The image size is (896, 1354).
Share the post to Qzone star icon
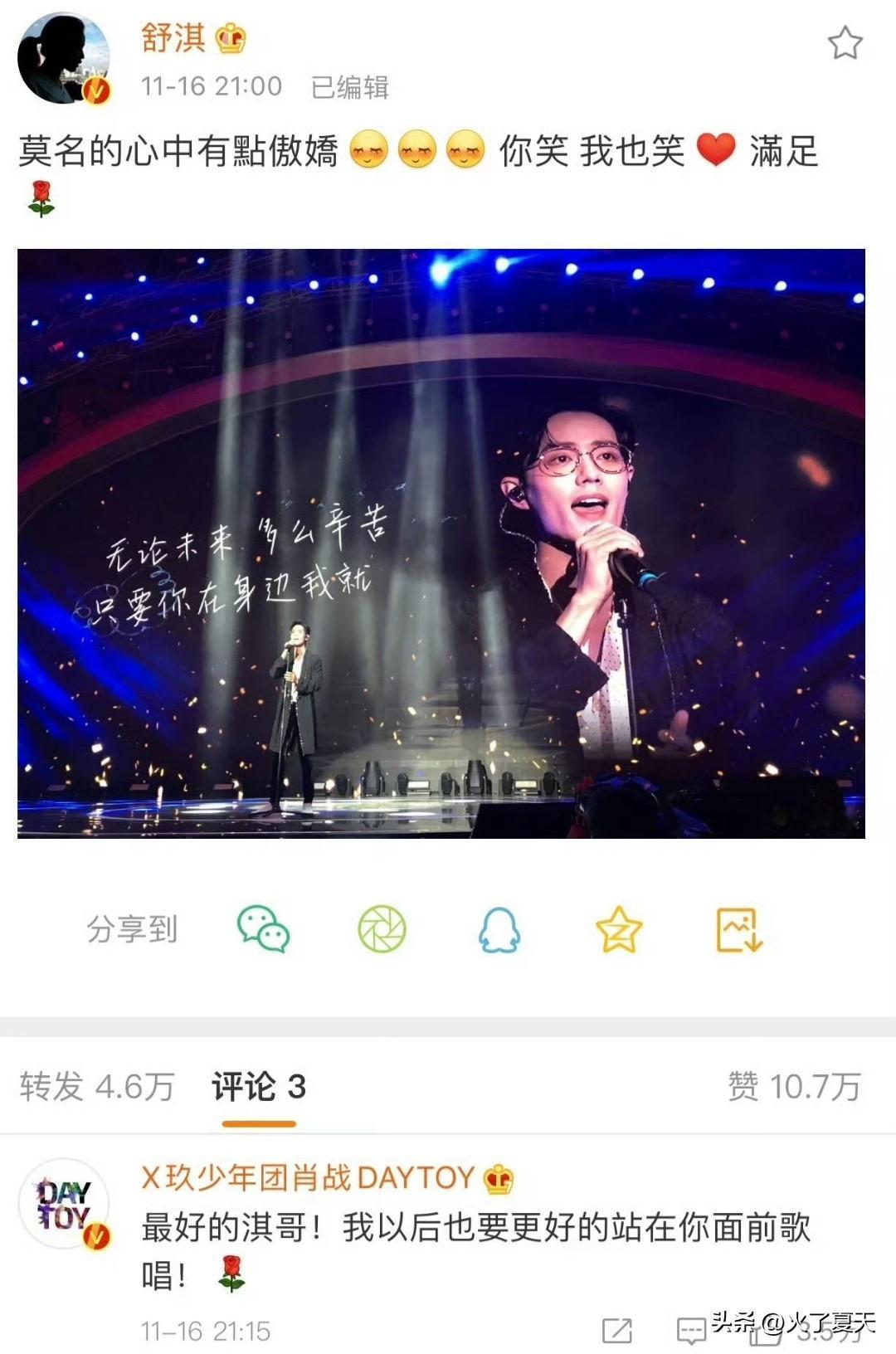pos(619,929)
